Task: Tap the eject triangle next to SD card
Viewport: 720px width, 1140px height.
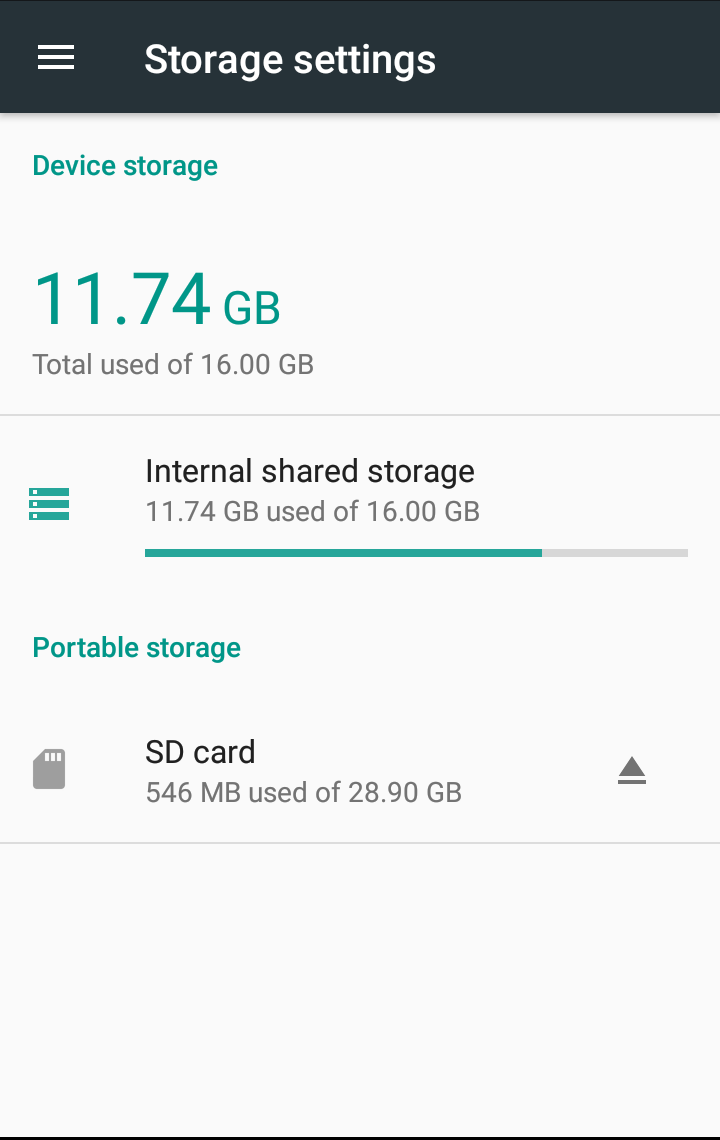Action: [631, 769]
